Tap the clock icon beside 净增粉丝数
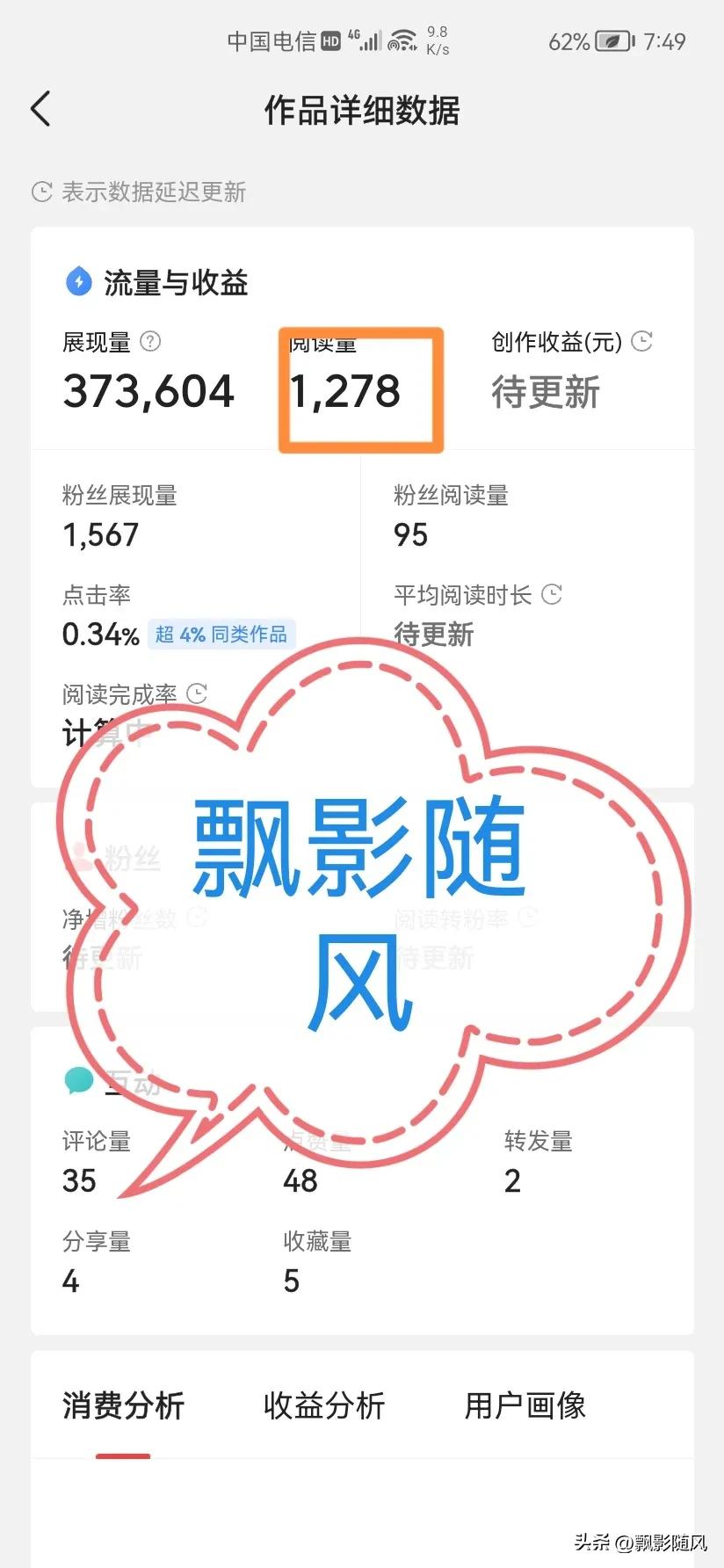Screen dimensions: 724x1568 coord(199,919)
